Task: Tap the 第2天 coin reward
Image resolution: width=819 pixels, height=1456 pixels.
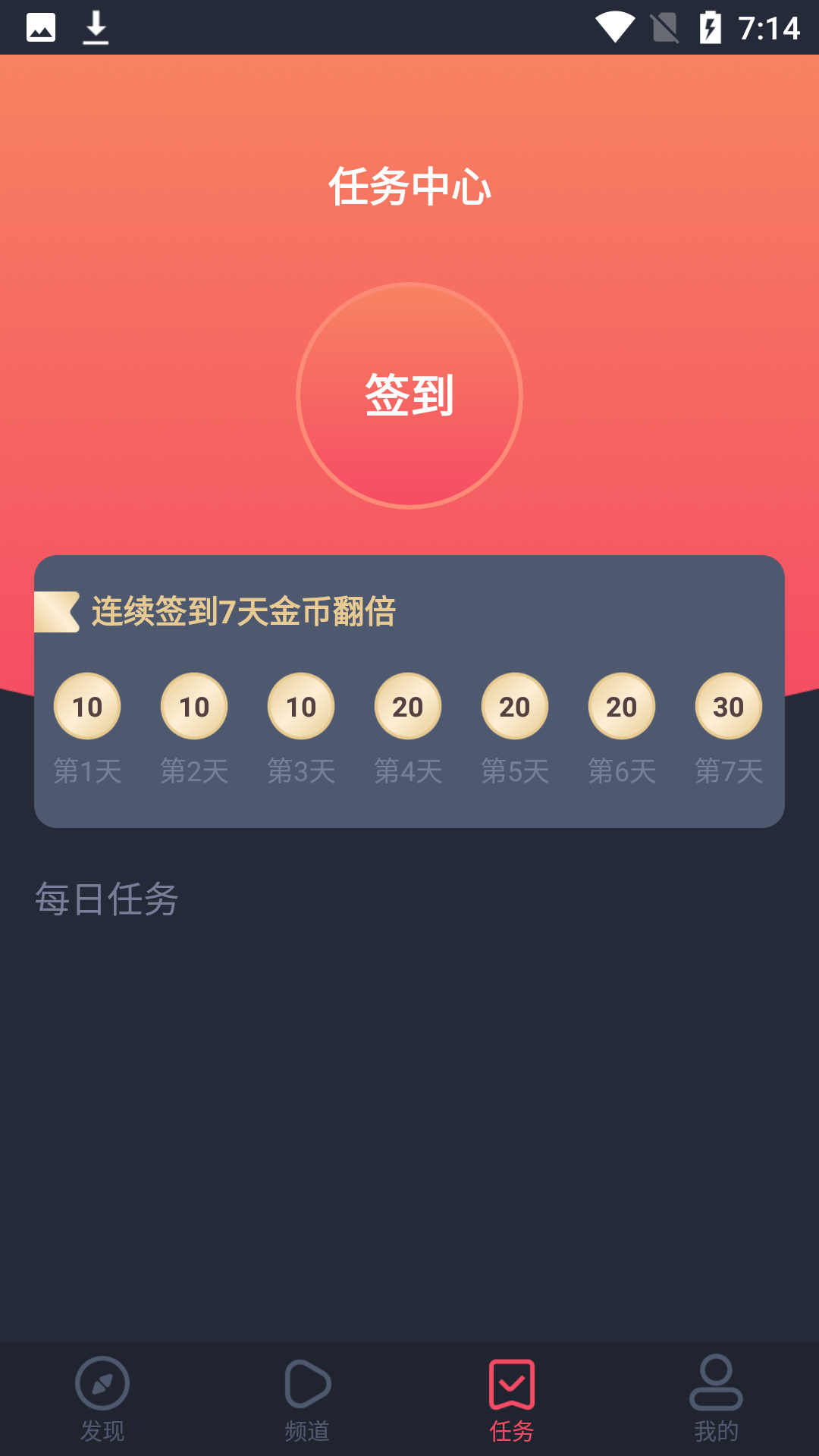Action: pos(194,705)
